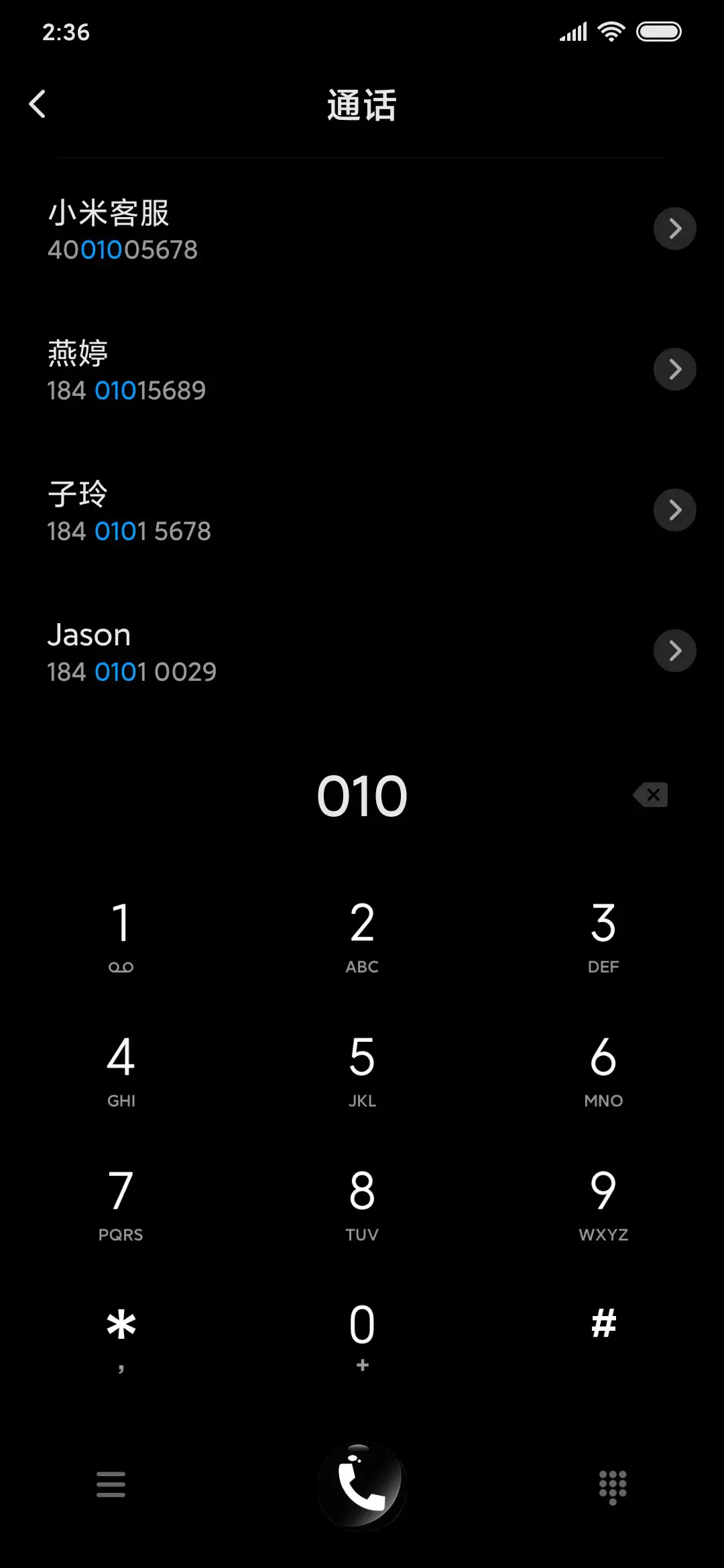The width and height of the screenshot is (724, 1568).
Task: Tap the back arrow to leave 通话 screen
Action: 38,104
